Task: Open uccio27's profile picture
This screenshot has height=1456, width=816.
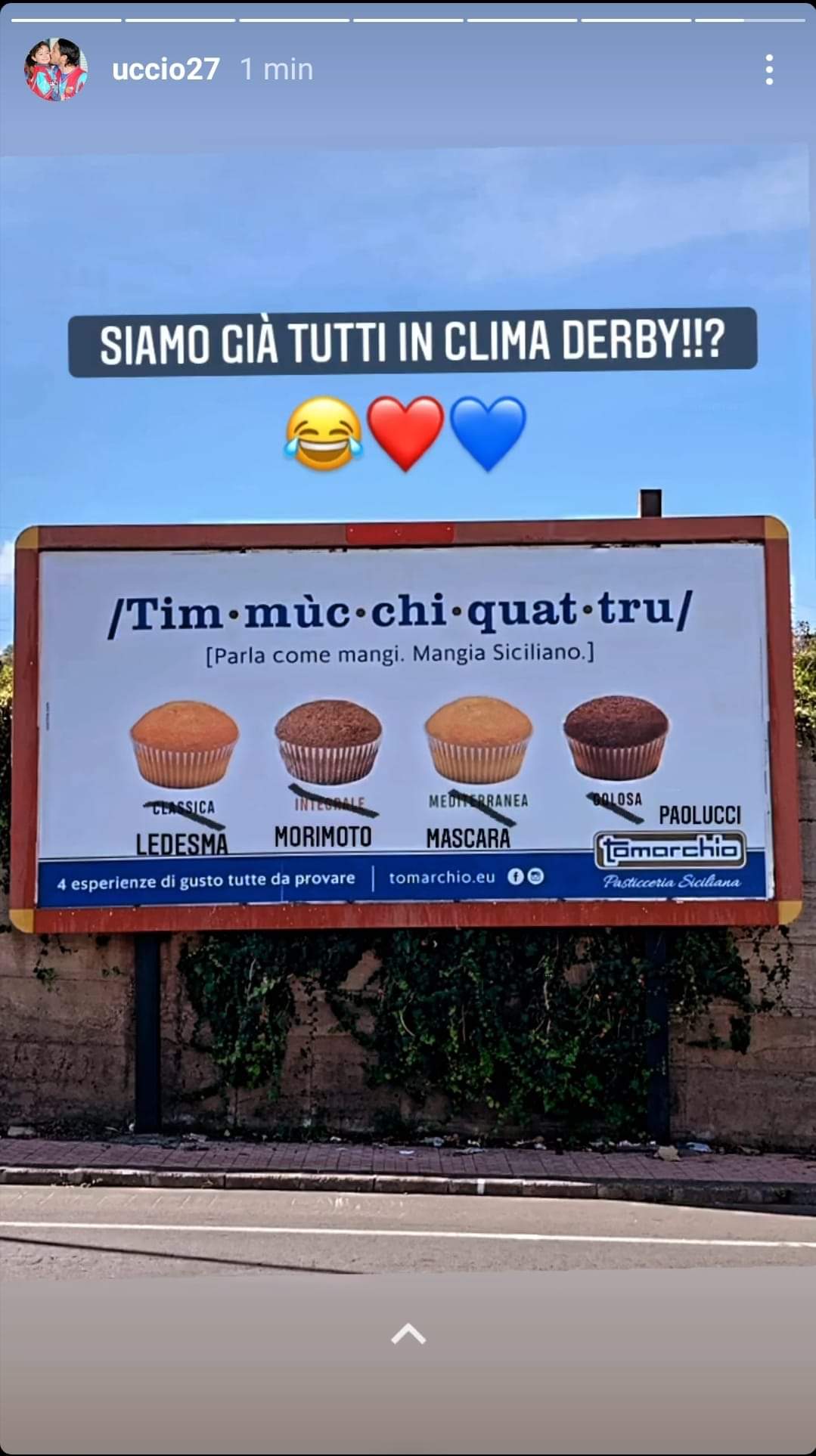Action: click(57, 70)
